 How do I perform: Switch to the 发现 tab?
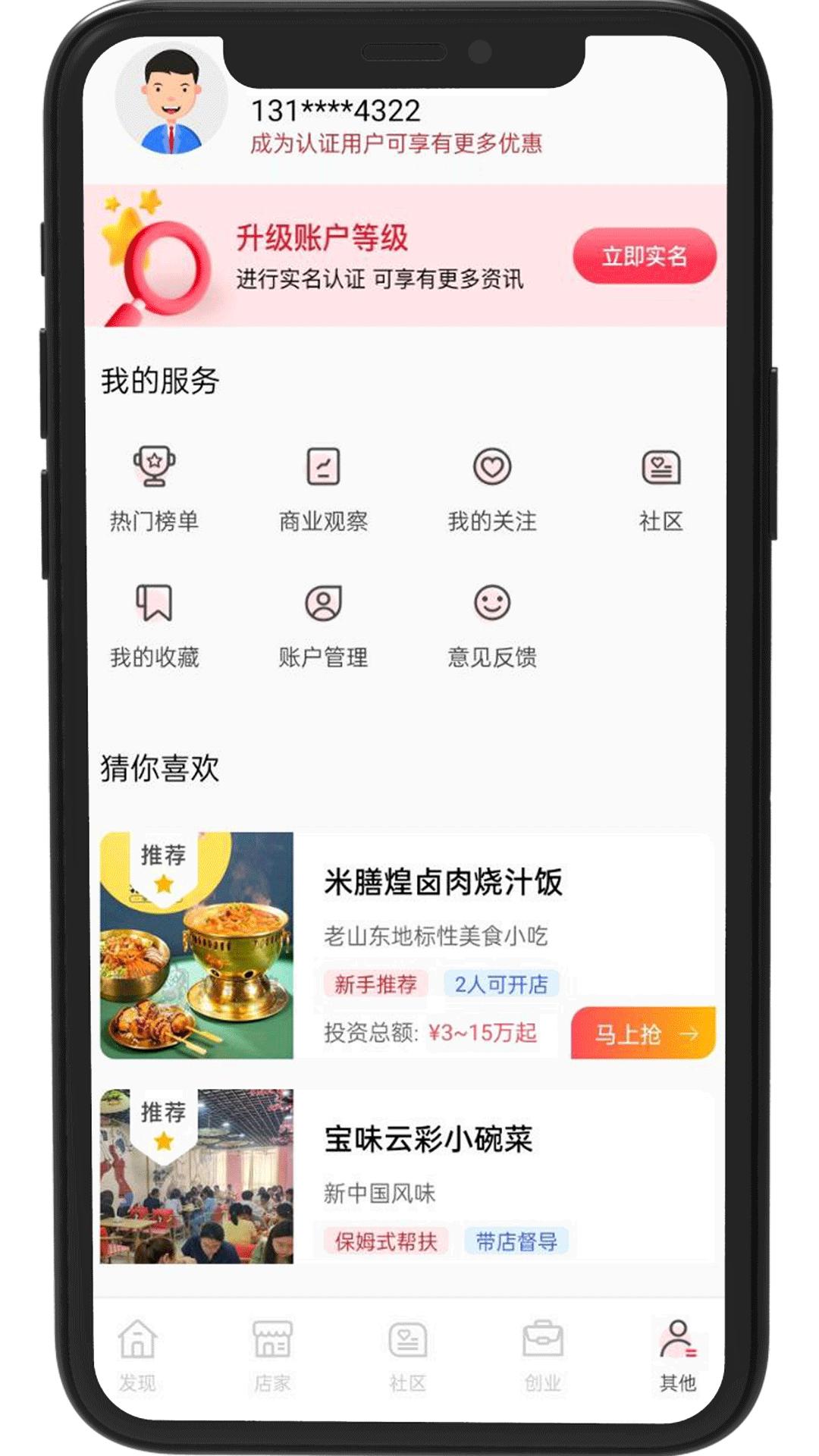coord(137,1354)
